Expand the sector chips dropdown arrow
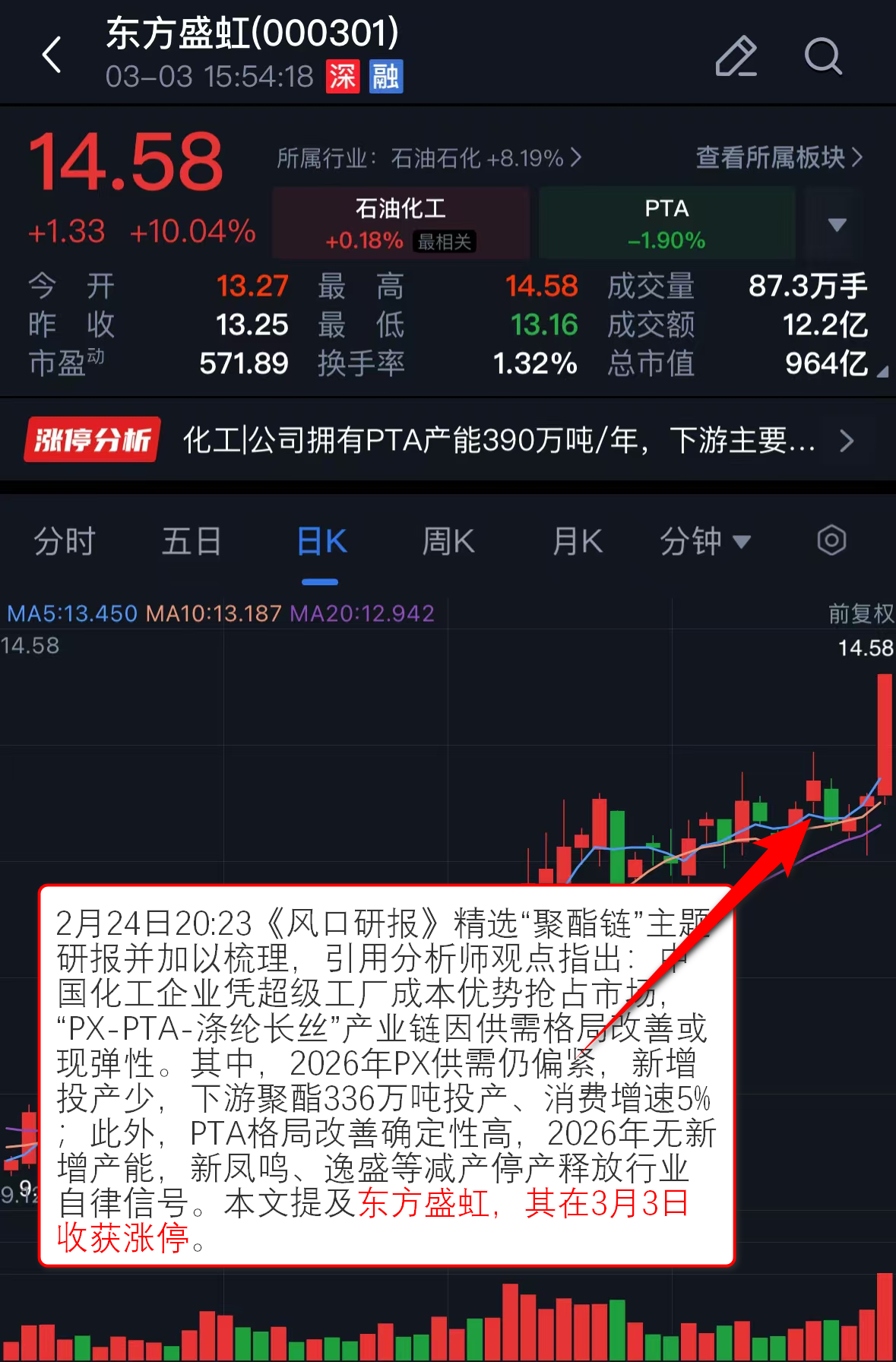Viewport: 896px width, 1362px height. [x=837, y=224]
